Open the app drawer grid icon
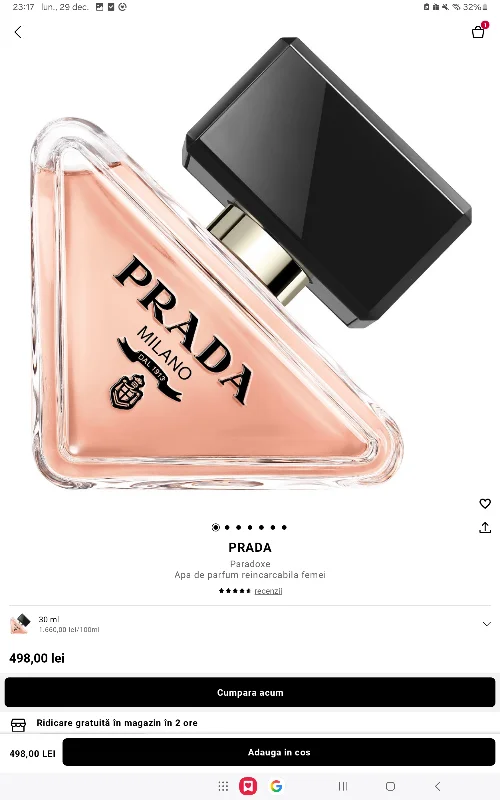The width and height of the screenshot is (500, 800). click(223, 786)
